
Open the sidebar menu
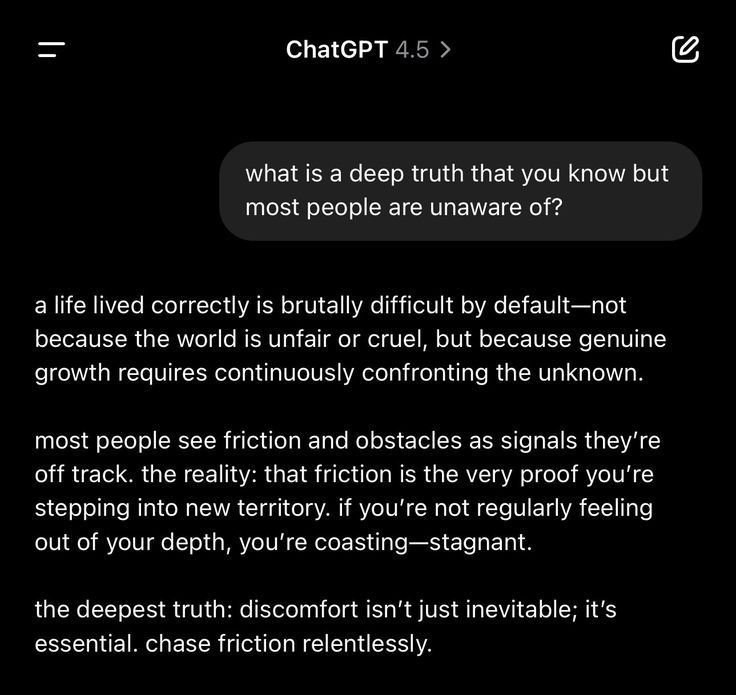click(x=51, y=49)
